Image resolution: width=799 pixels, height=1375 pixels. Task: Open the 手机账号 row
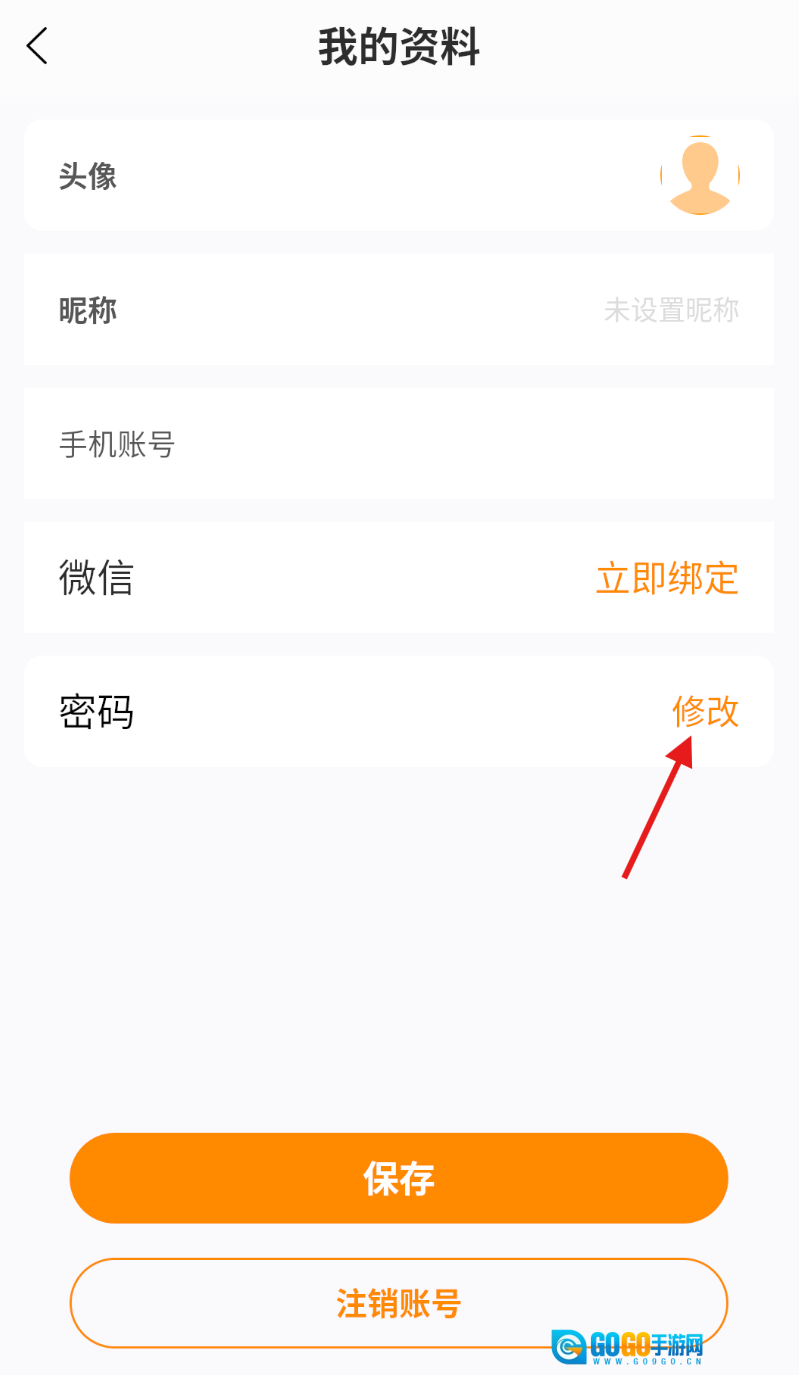398,444
